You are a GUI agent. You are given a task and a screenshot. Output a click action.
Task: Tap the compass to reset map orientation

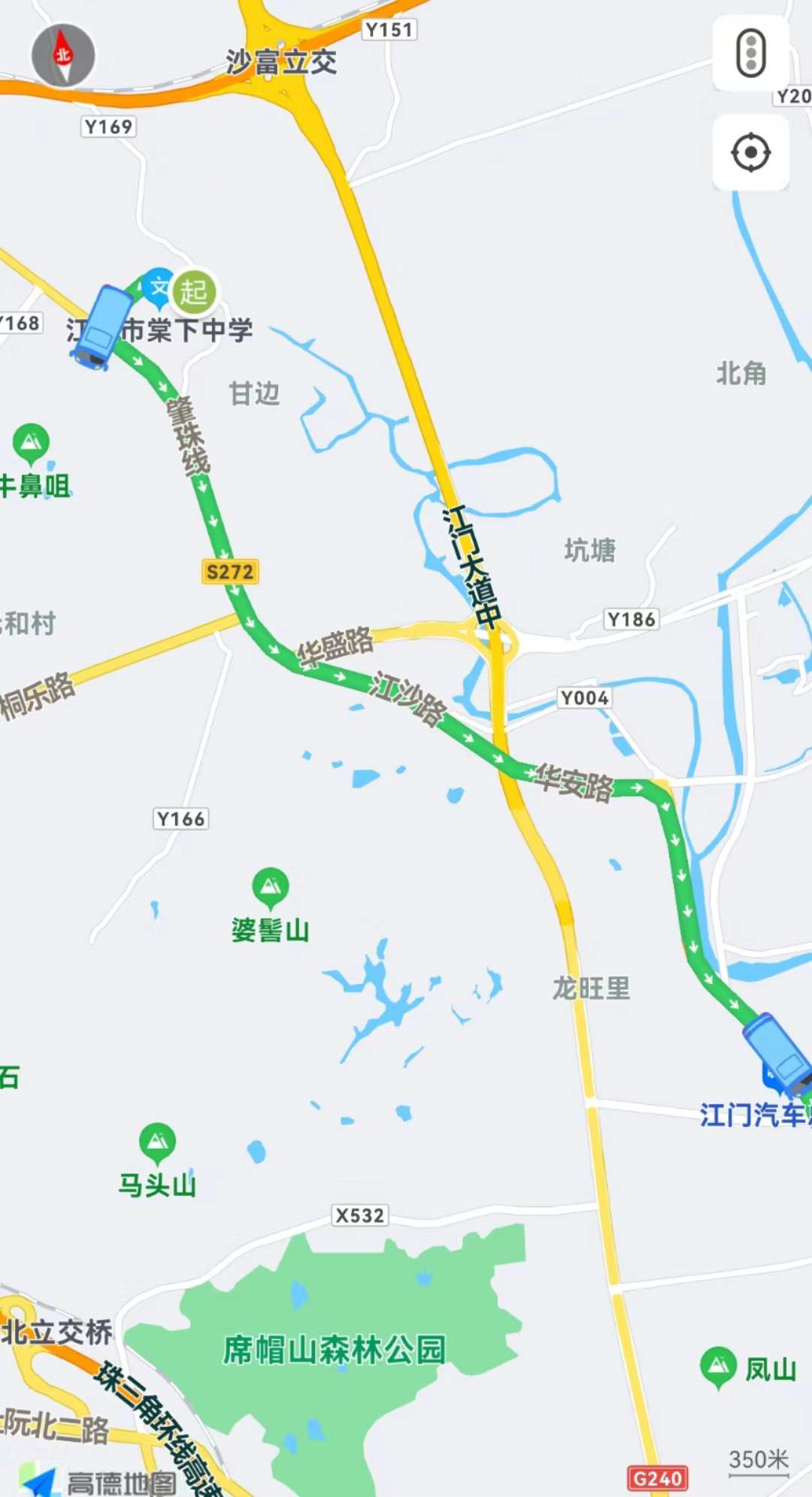point(63,55)
